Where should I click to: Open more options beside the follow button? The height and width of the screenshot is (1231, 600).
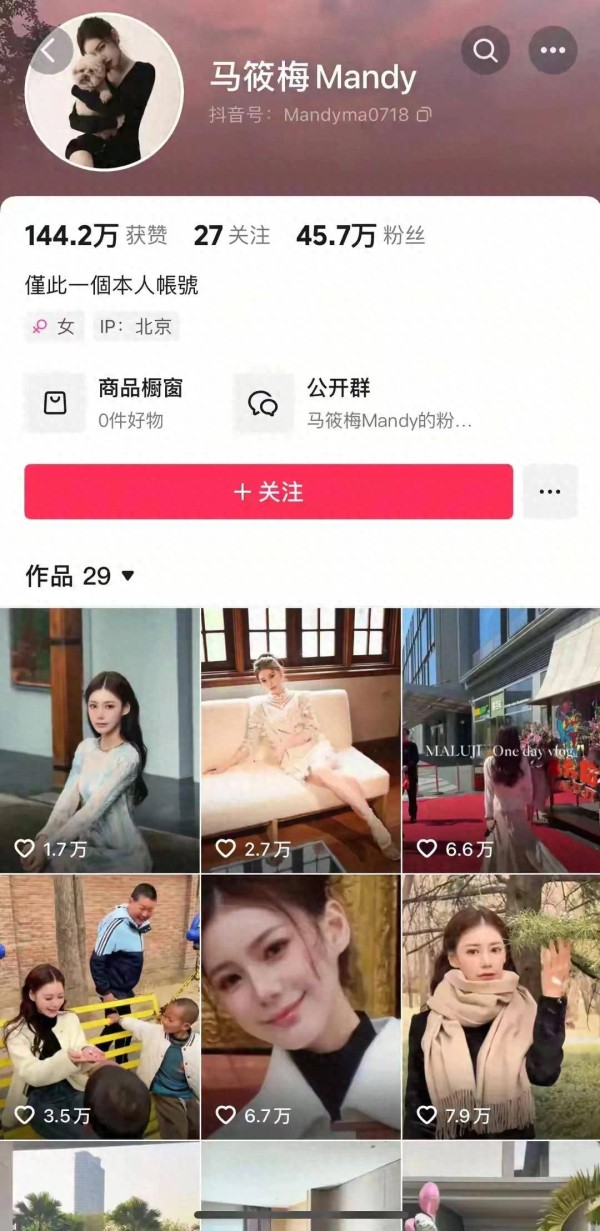click(550, 492)
